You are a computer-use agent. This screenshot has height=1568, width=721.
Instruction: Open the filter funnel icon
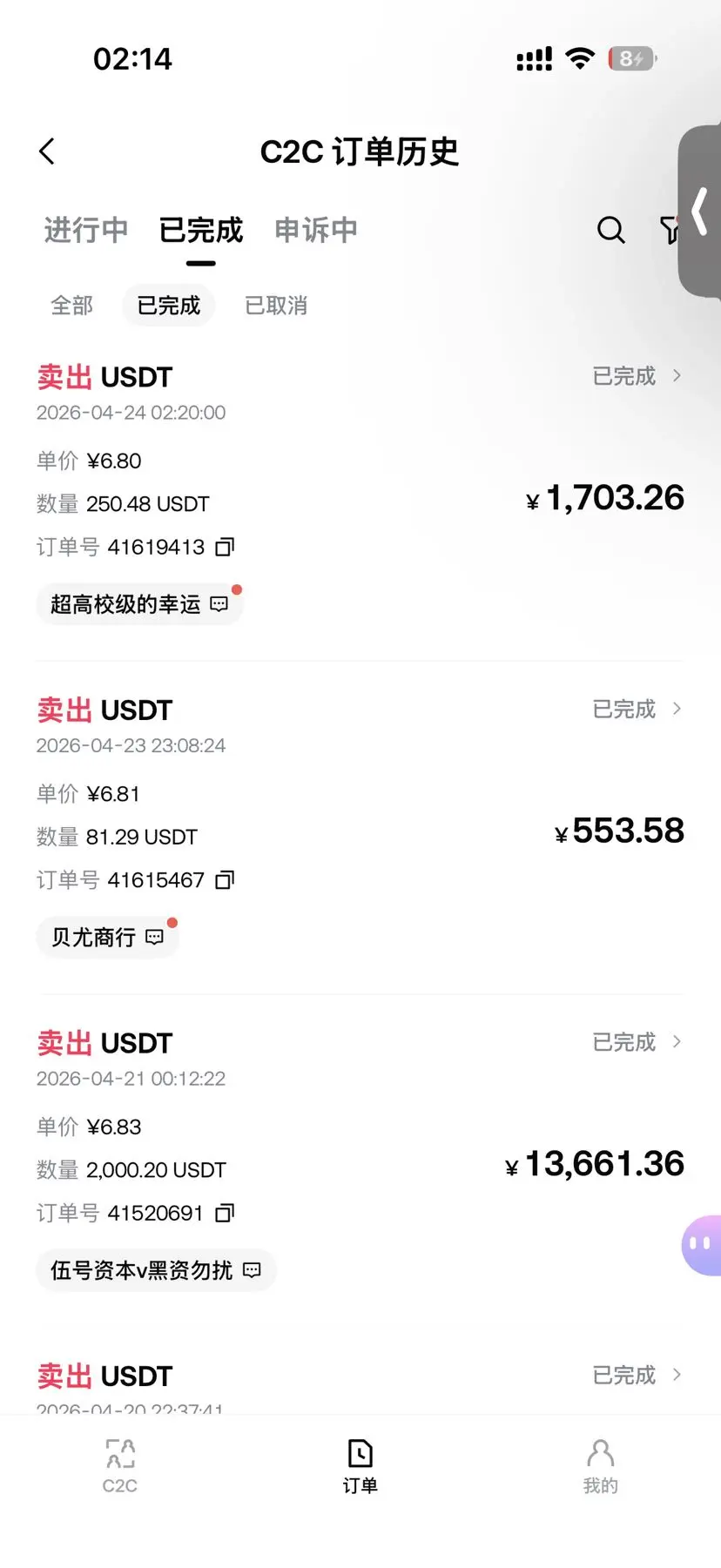669,230
